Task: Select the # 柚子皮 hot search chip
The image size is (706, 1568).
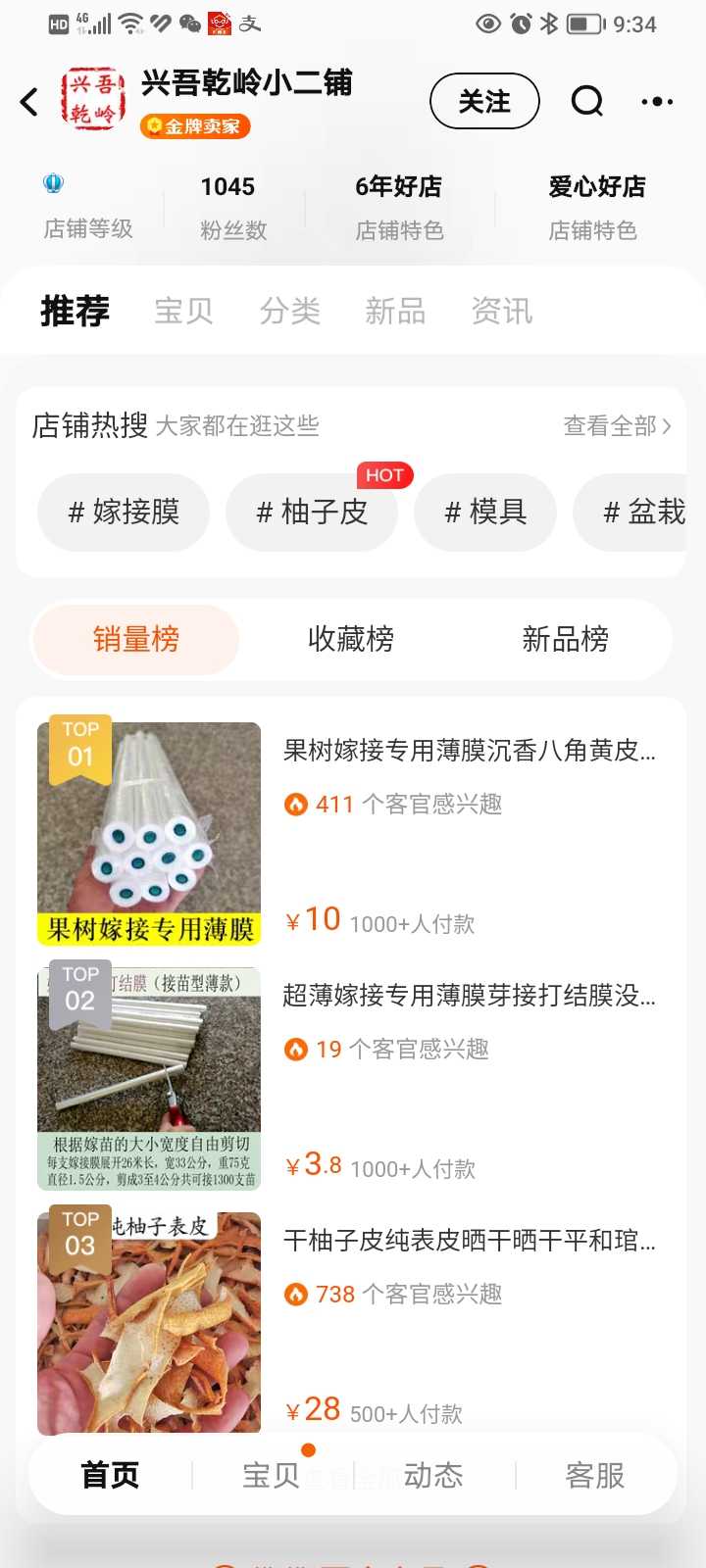Action: (312, 512)
